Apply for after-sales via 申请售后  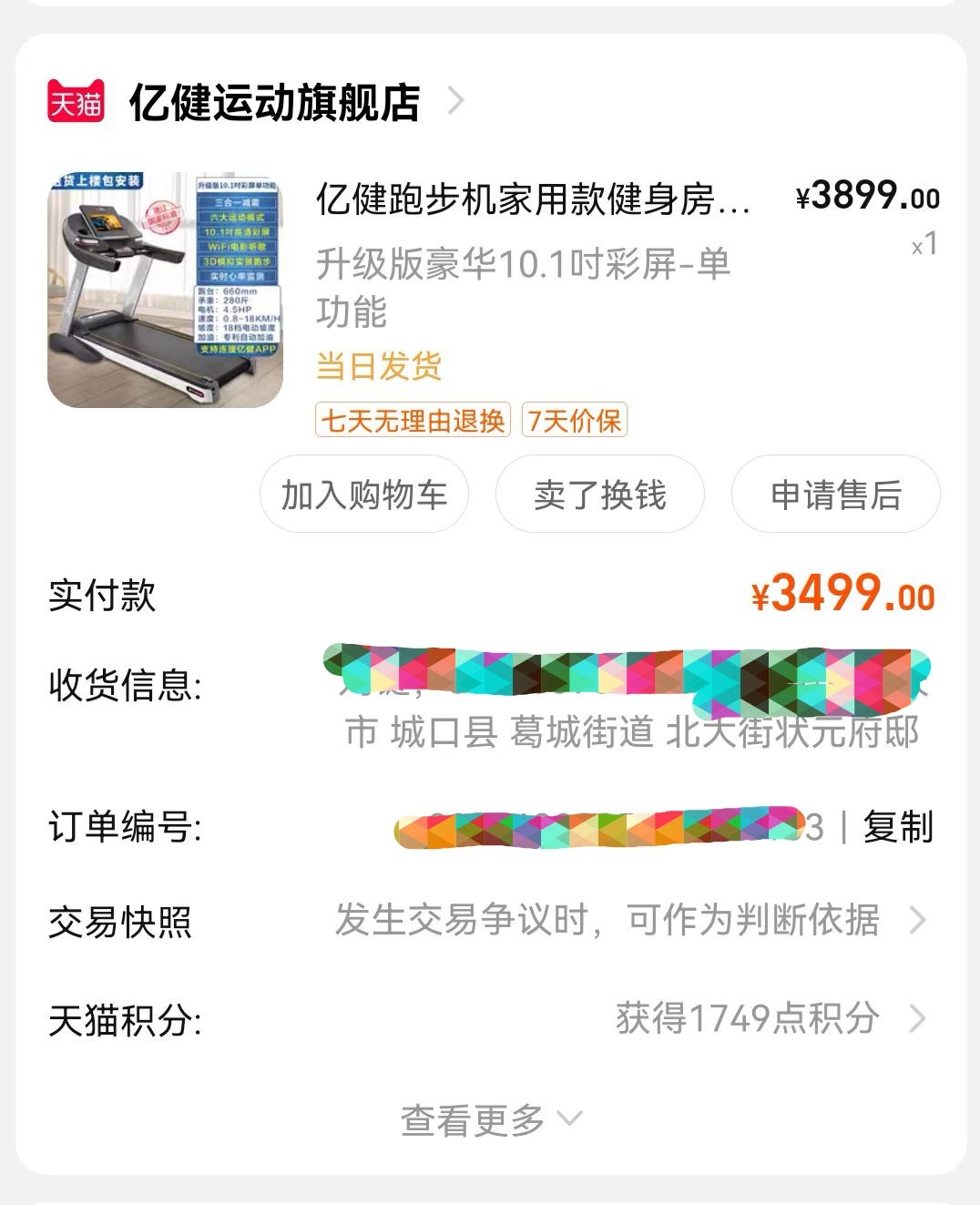click(835, 495)
